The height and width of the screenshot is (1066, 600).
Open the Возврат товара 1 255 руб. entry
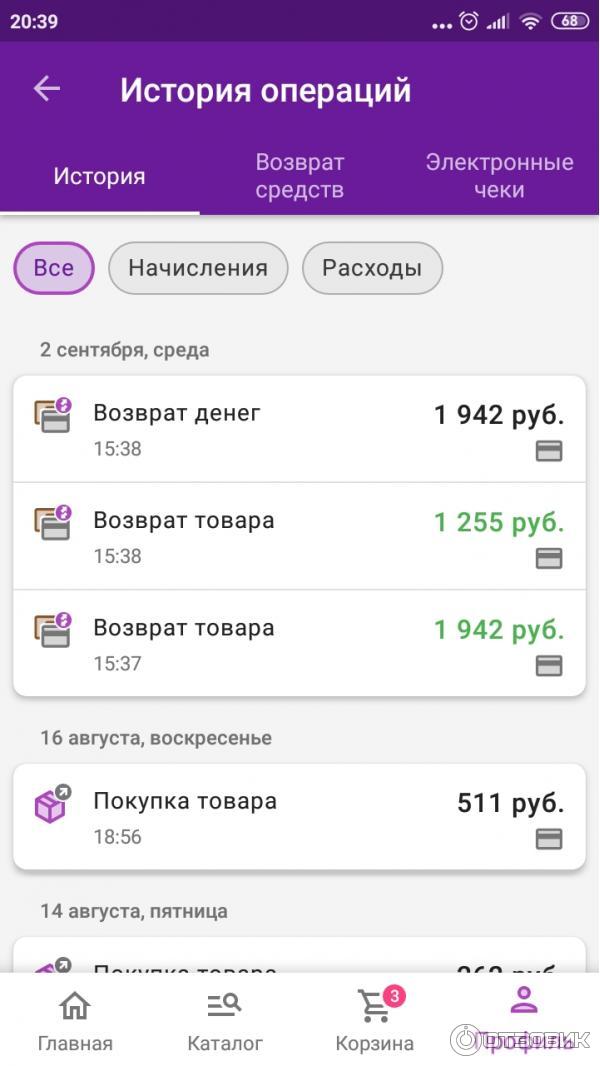(299, 536)
